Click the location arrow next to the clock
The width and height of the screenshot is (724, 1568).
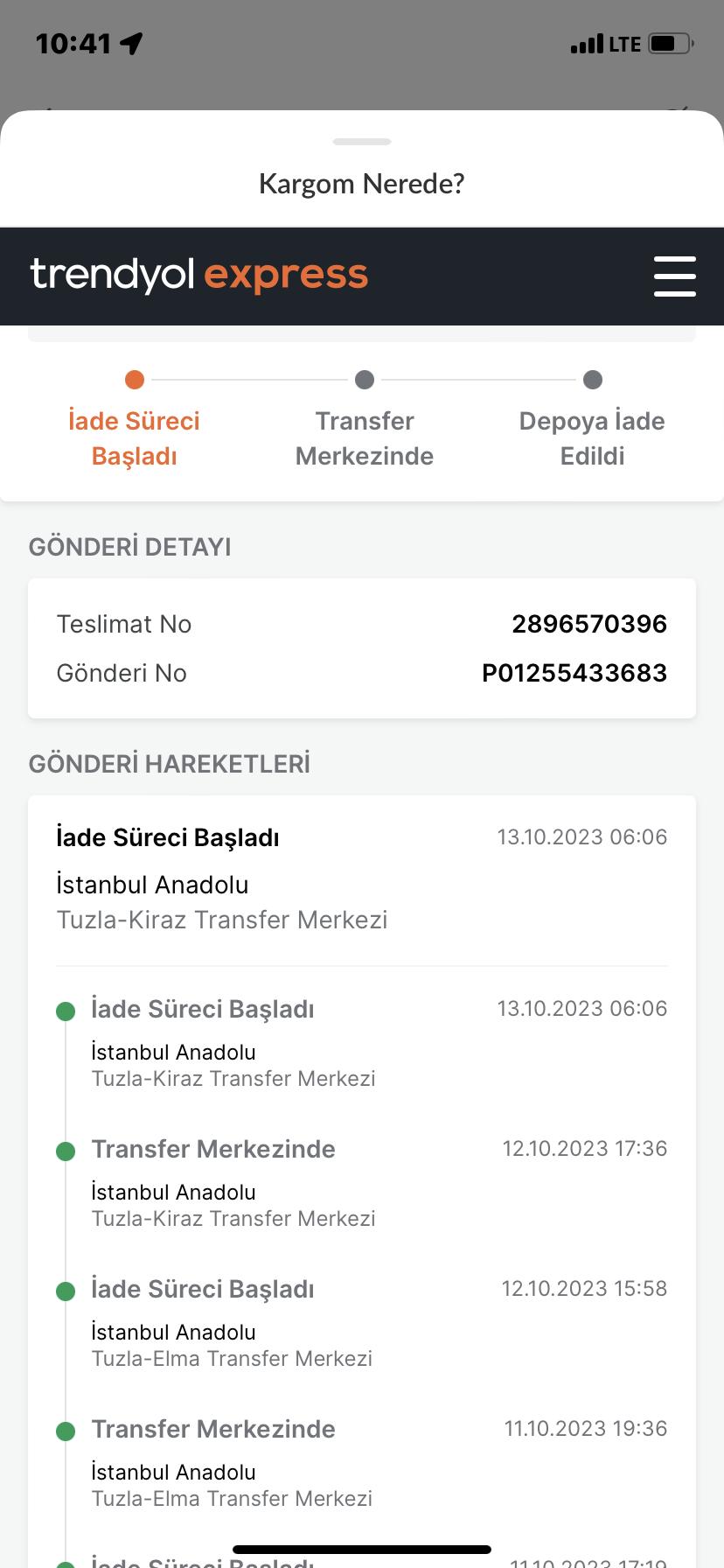(131, 42)
